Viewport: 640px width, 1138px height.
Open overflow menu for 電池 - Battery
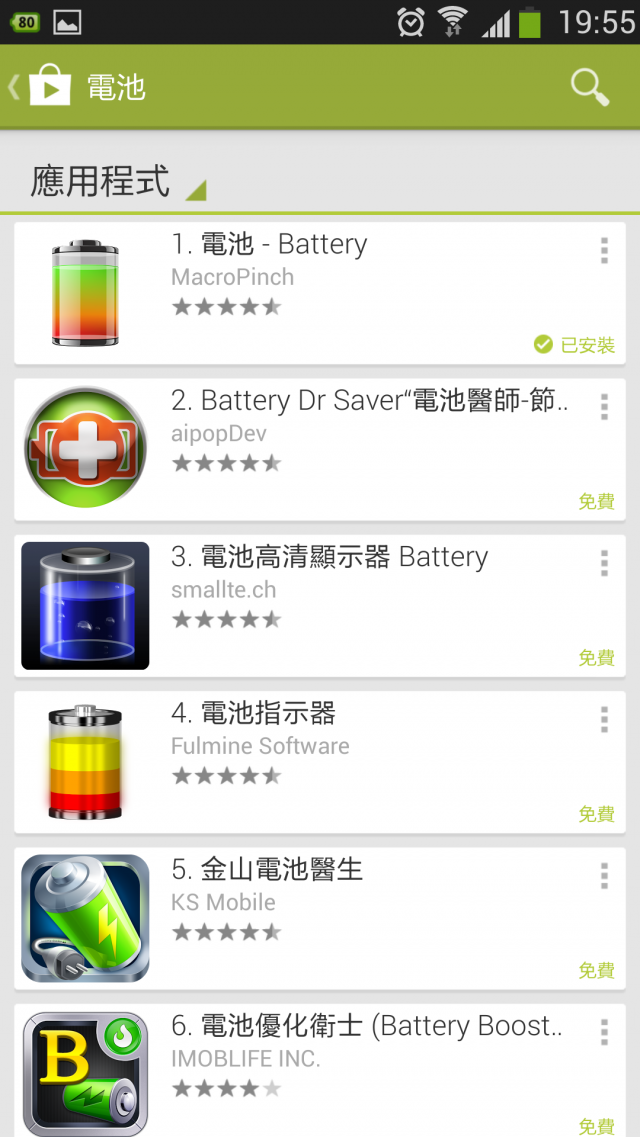tap(604, 250)
